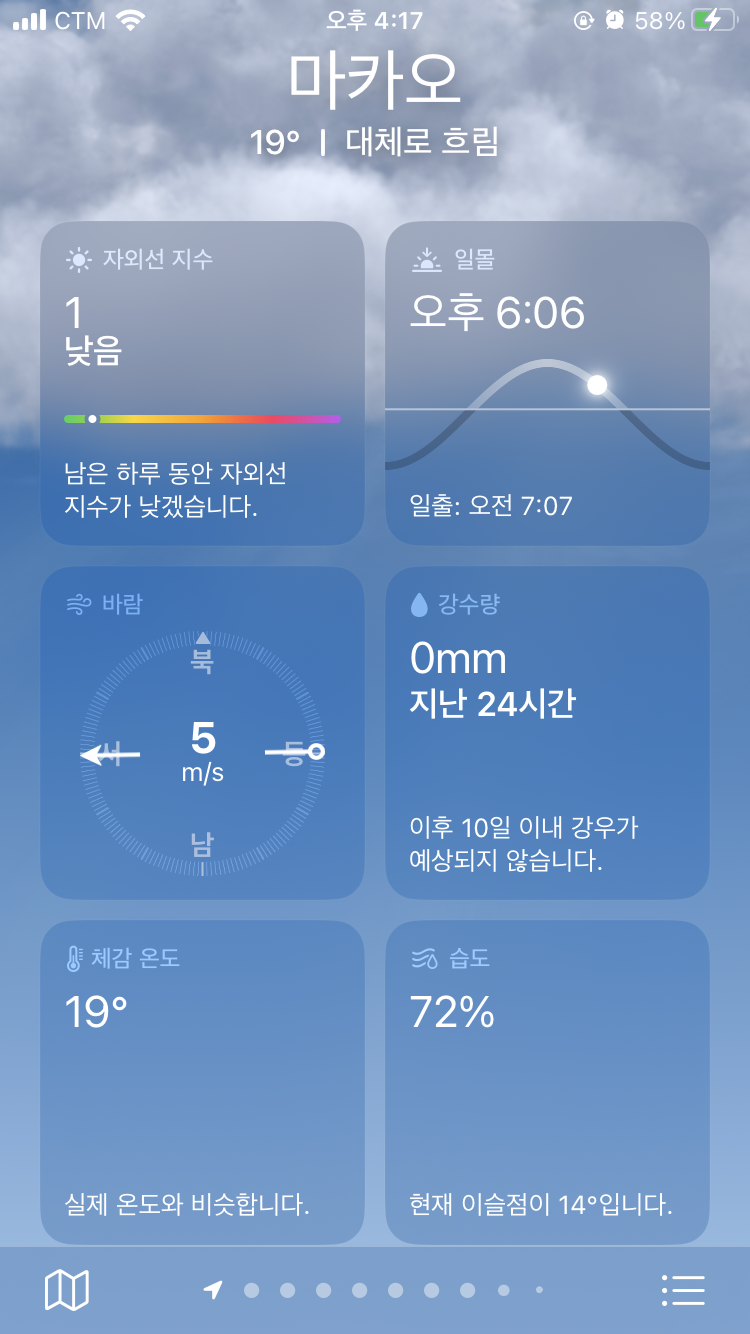Screen dimensions: 750x1334
Task: Open the 습도 humidity card
Action: point(547,1082)
